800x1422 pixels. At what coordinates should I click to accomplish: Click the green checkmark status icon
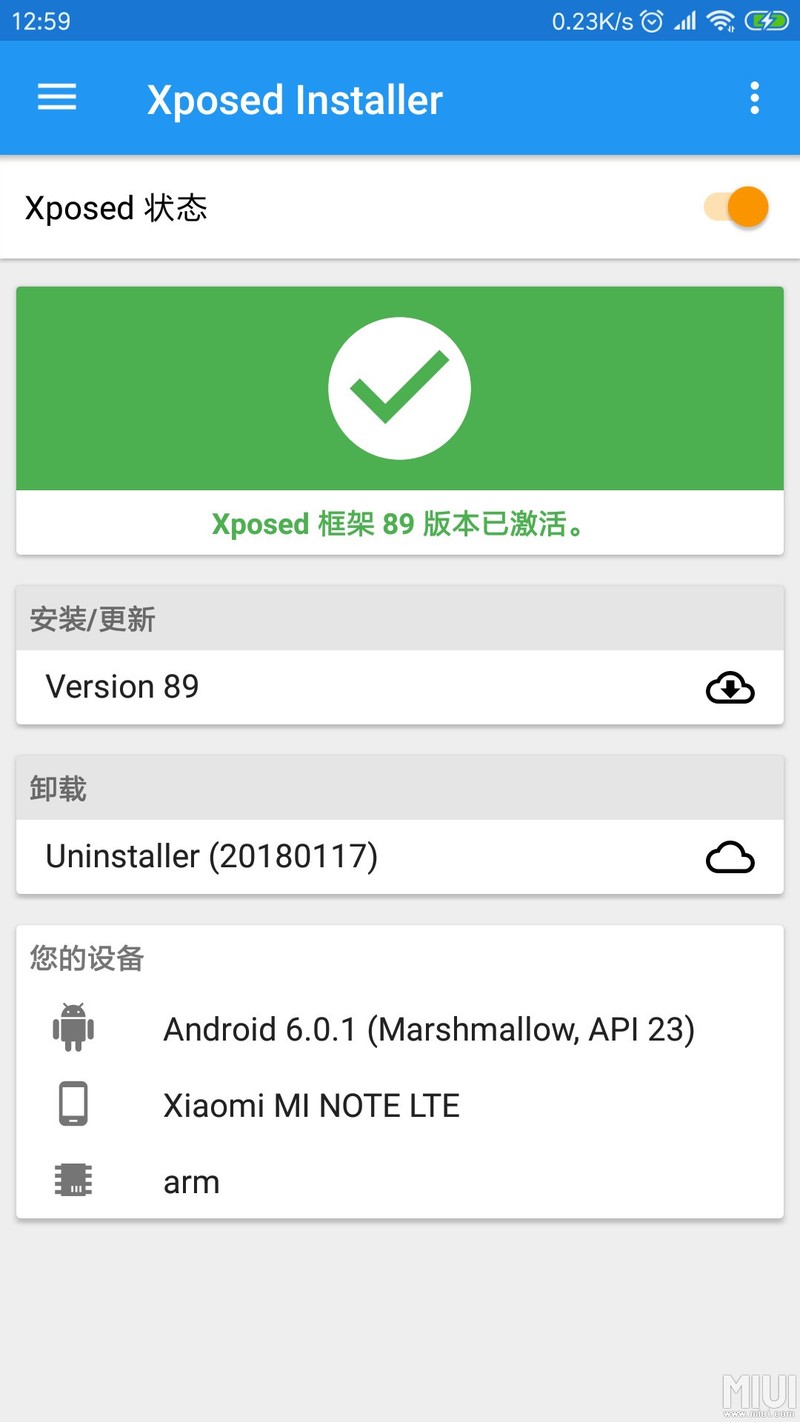(x=400, y=388)
